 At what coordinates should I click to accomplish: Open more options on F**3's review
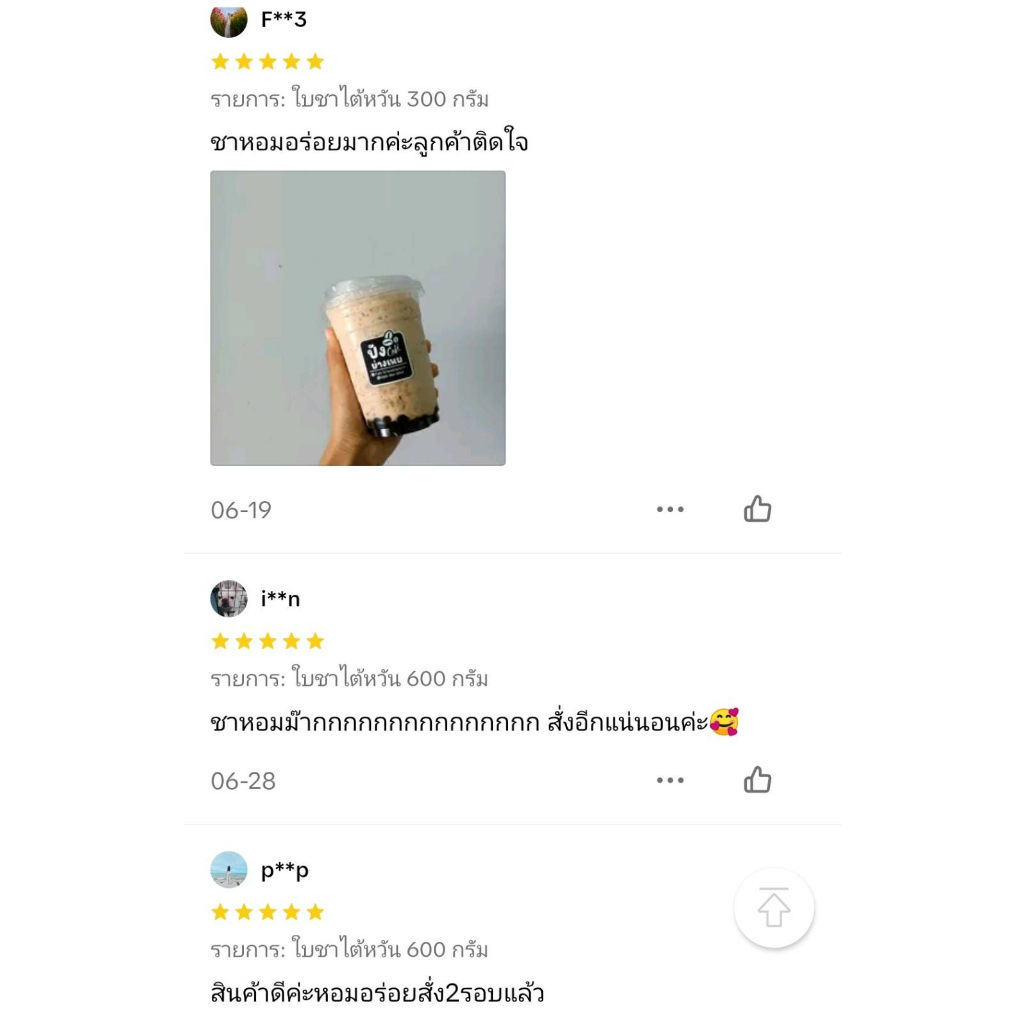coord(670,509)
